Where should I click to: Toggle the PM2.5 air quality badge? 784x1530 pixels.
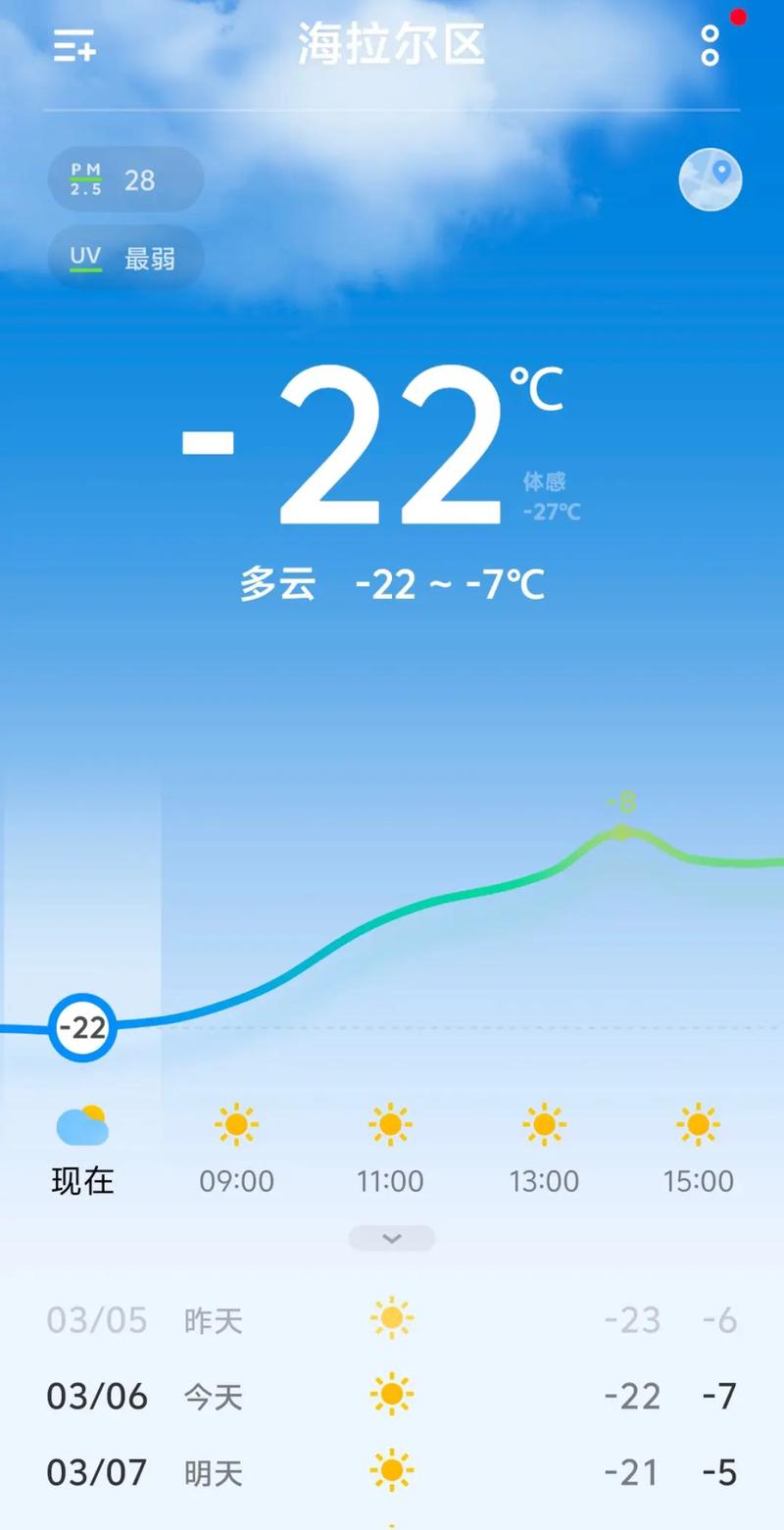click(x=125, y=179)
